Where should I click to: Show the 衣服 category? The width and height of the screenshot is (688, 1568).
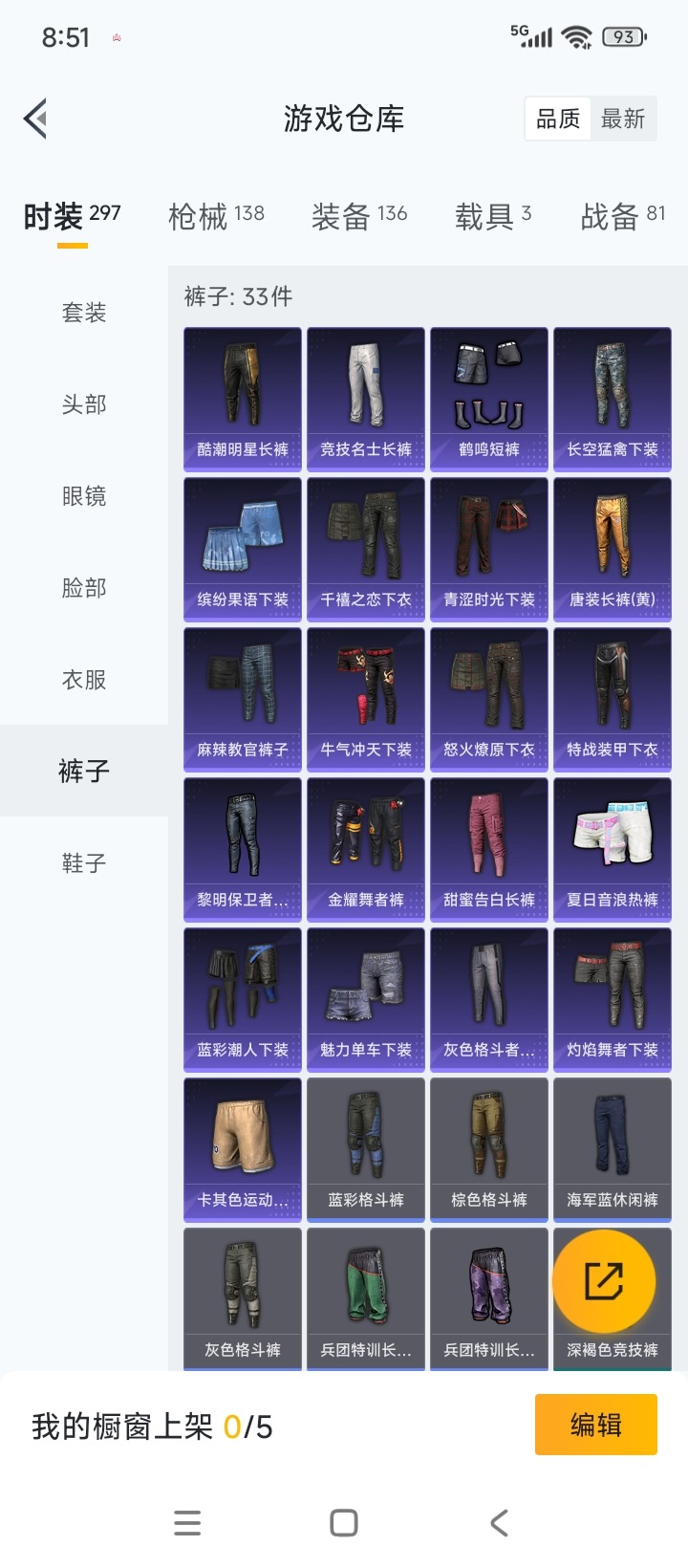point(84,680)
